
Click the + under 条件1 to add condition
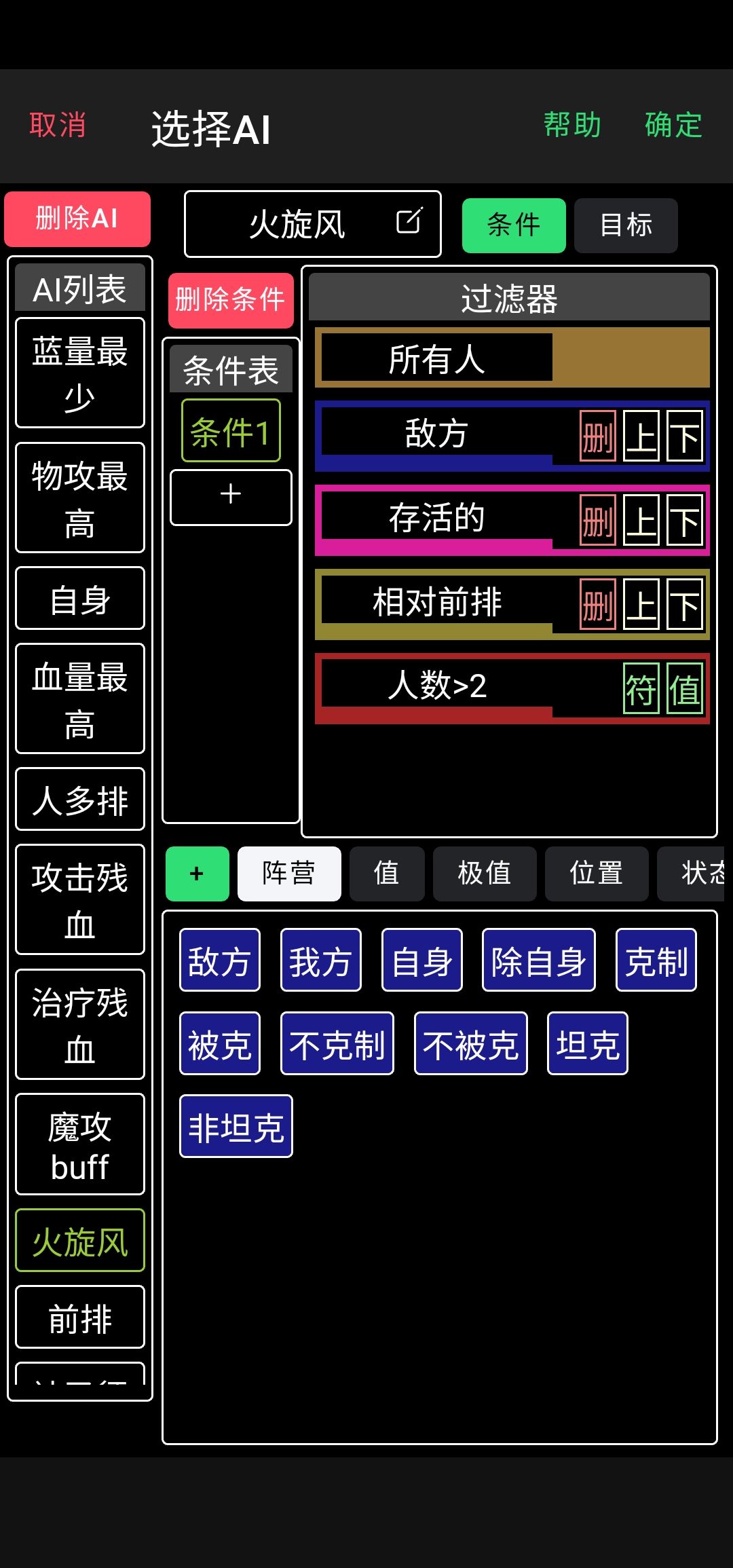230,496
